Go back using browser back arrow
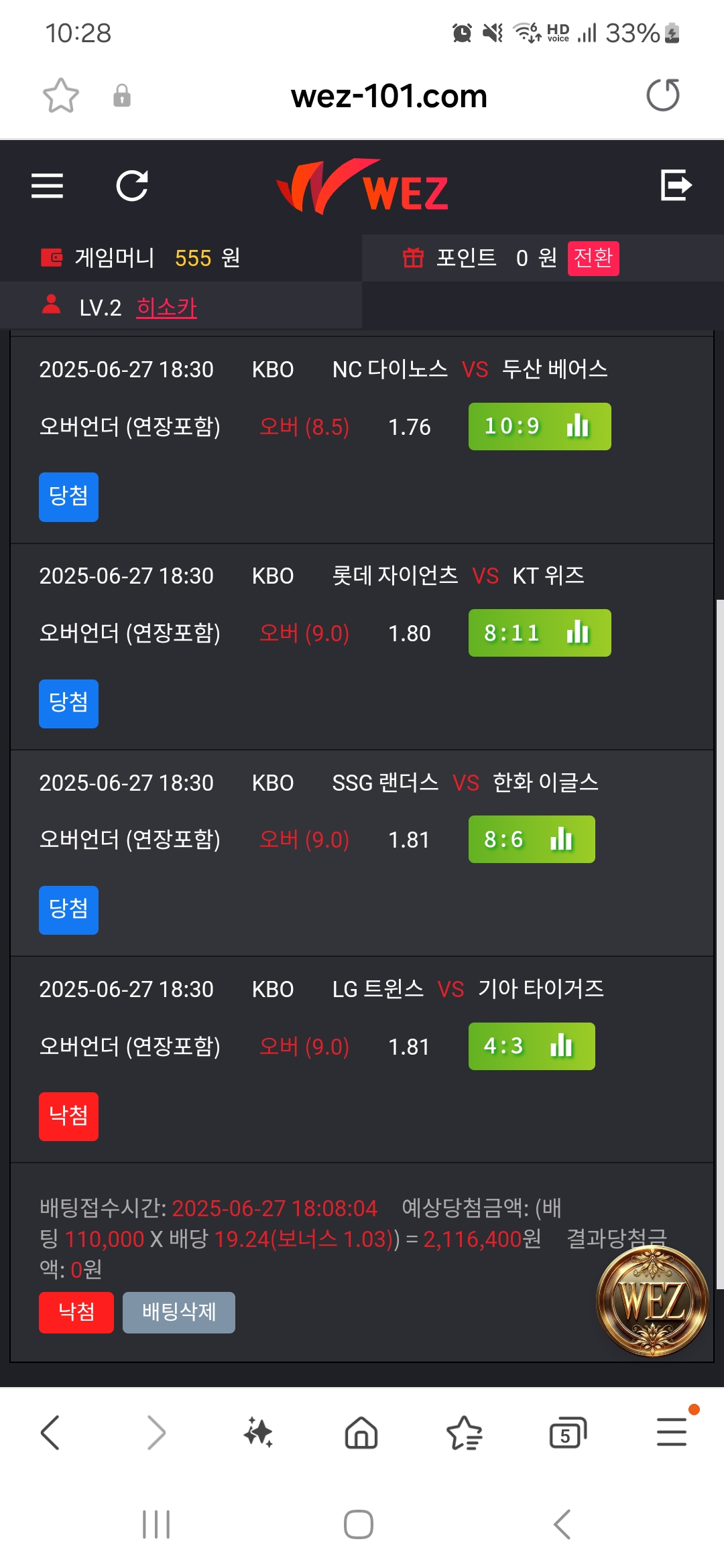724x1568 pixels. [50, 1433]
